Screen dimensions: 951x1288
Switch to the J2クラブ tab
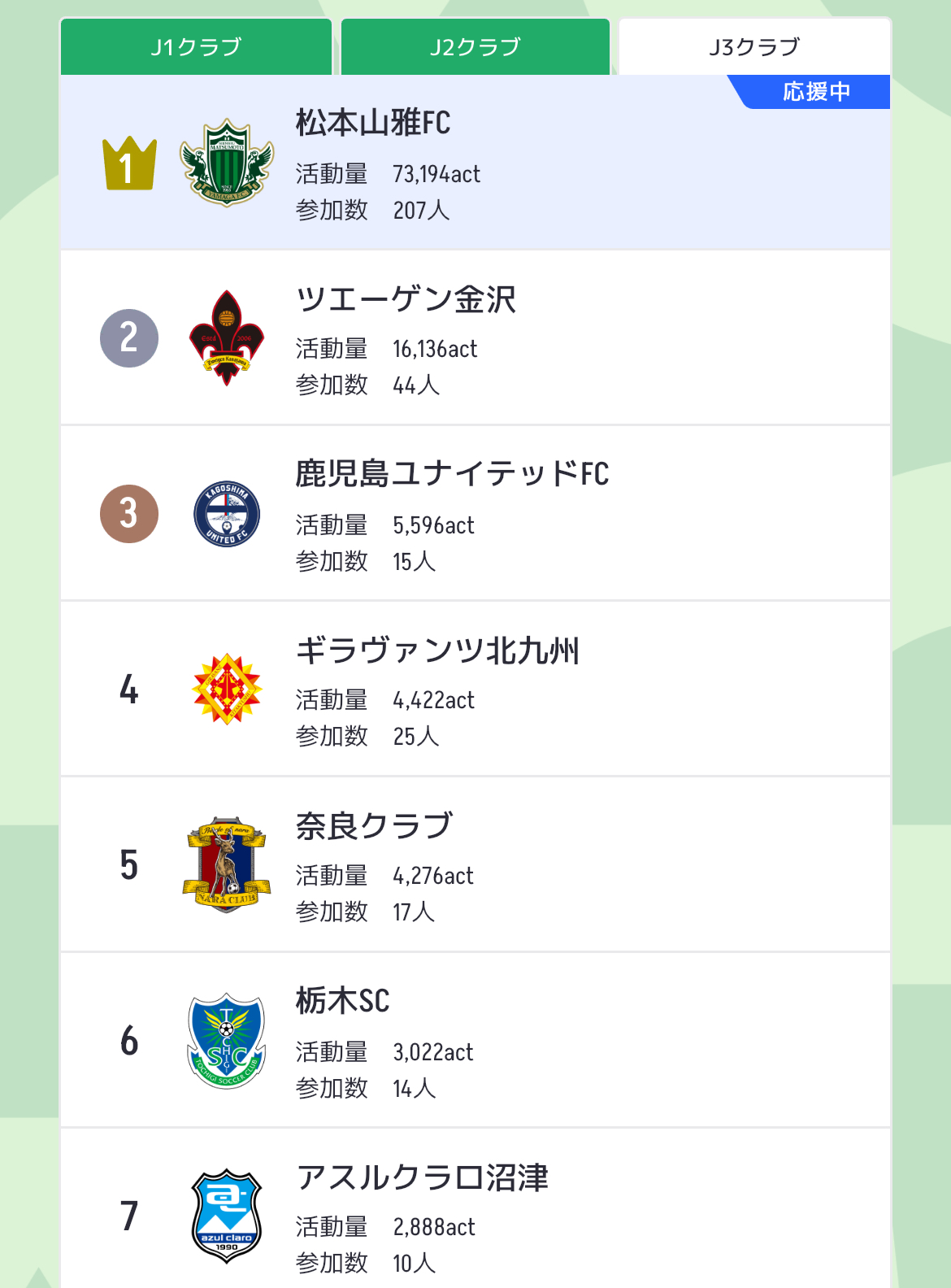pyautogui.click(x=475, y=47)
